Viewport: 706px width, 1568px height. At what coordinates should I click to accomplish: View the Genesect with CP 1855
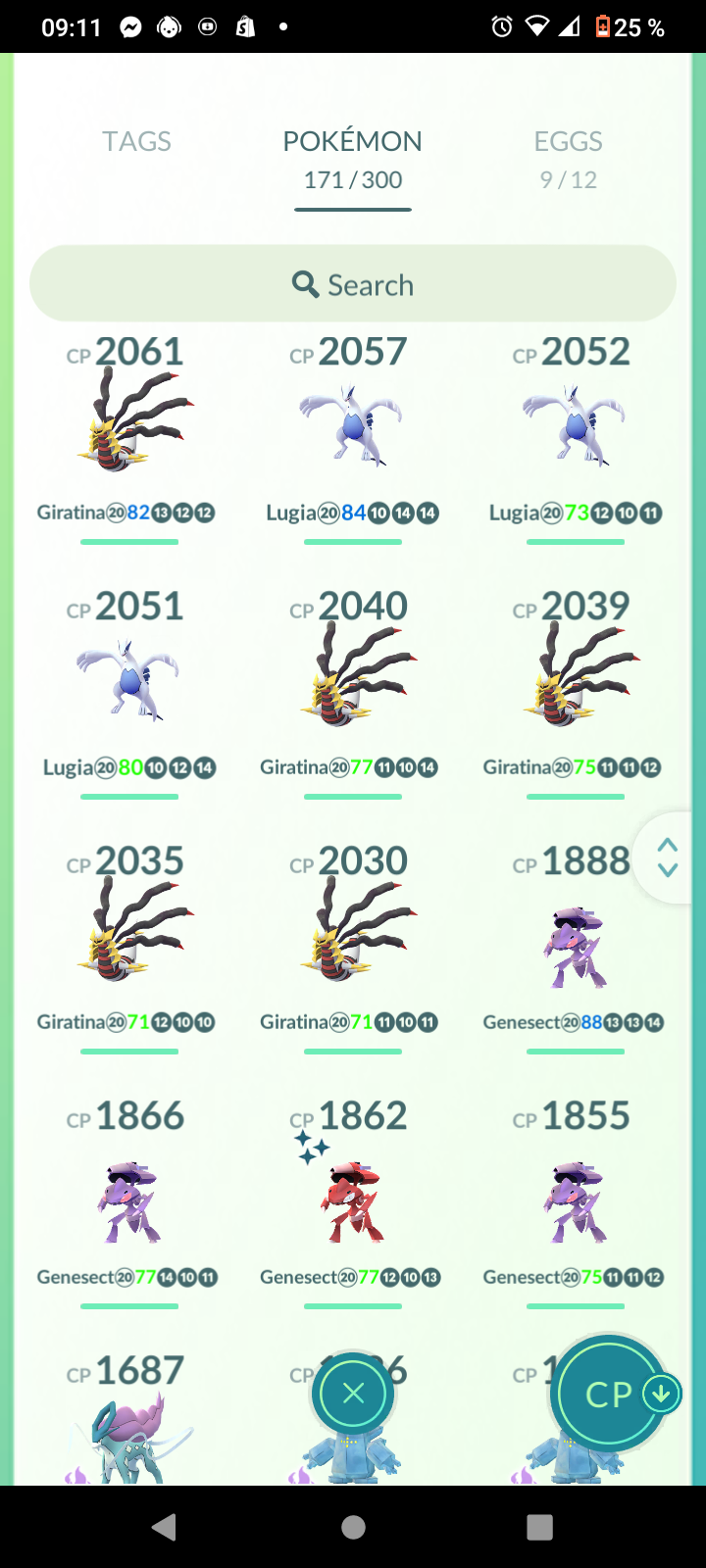[575, 1196]
